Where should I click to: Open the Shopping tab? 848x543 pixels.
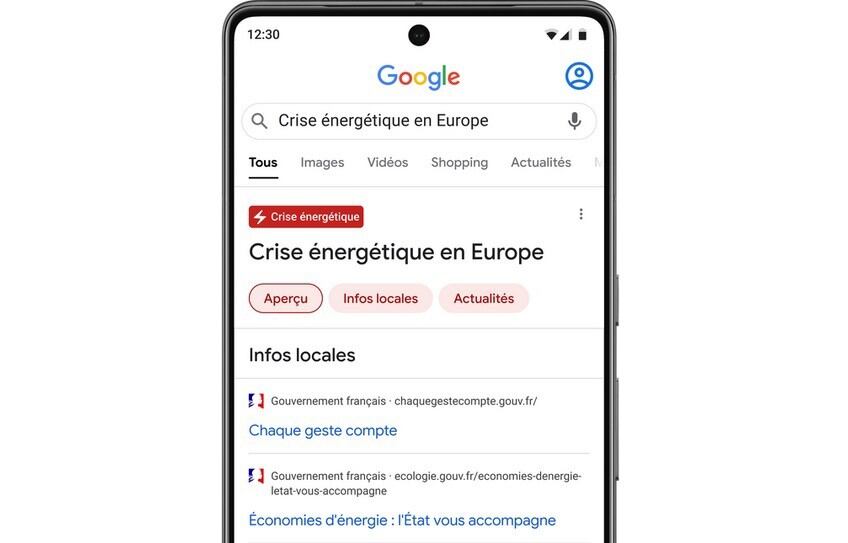(459, 162)
